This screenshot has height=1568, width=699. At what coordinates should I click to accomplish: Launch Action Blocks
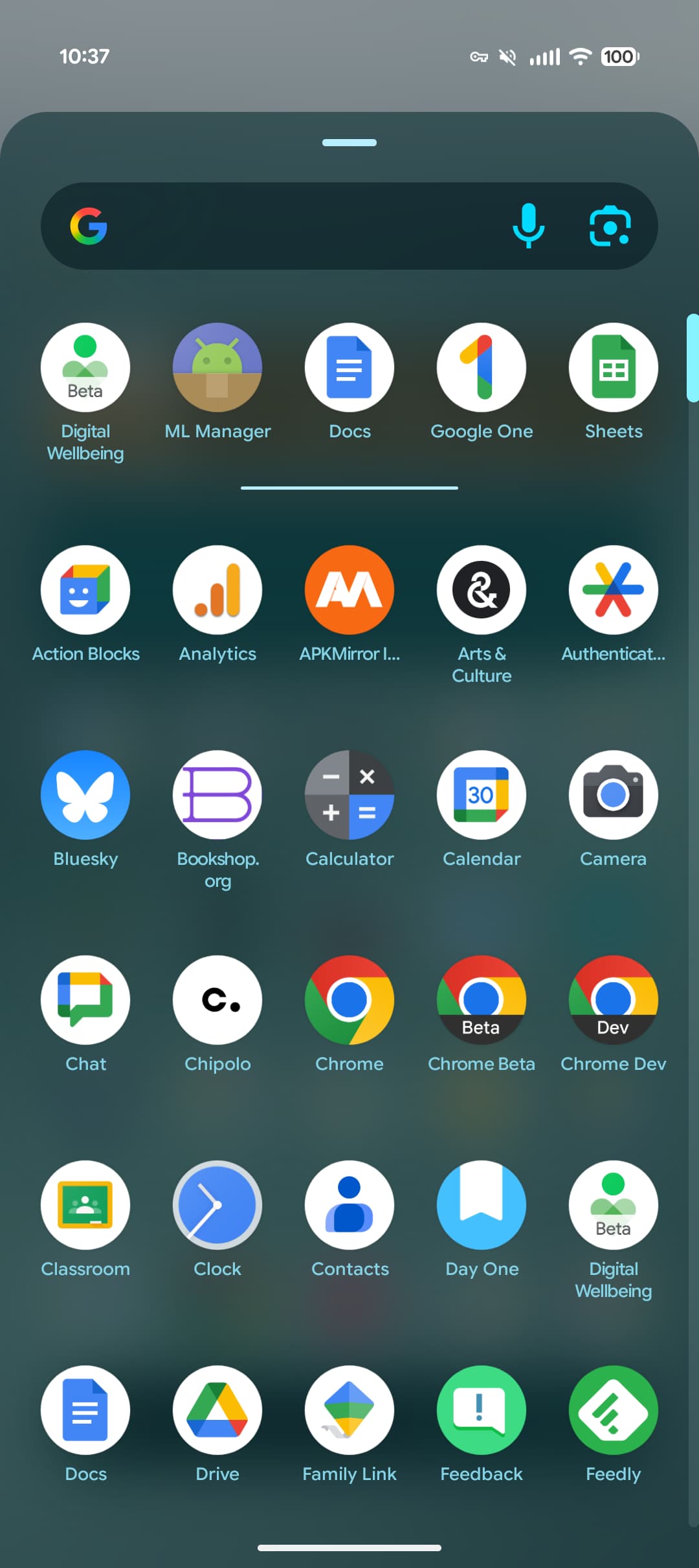point(85,590)
